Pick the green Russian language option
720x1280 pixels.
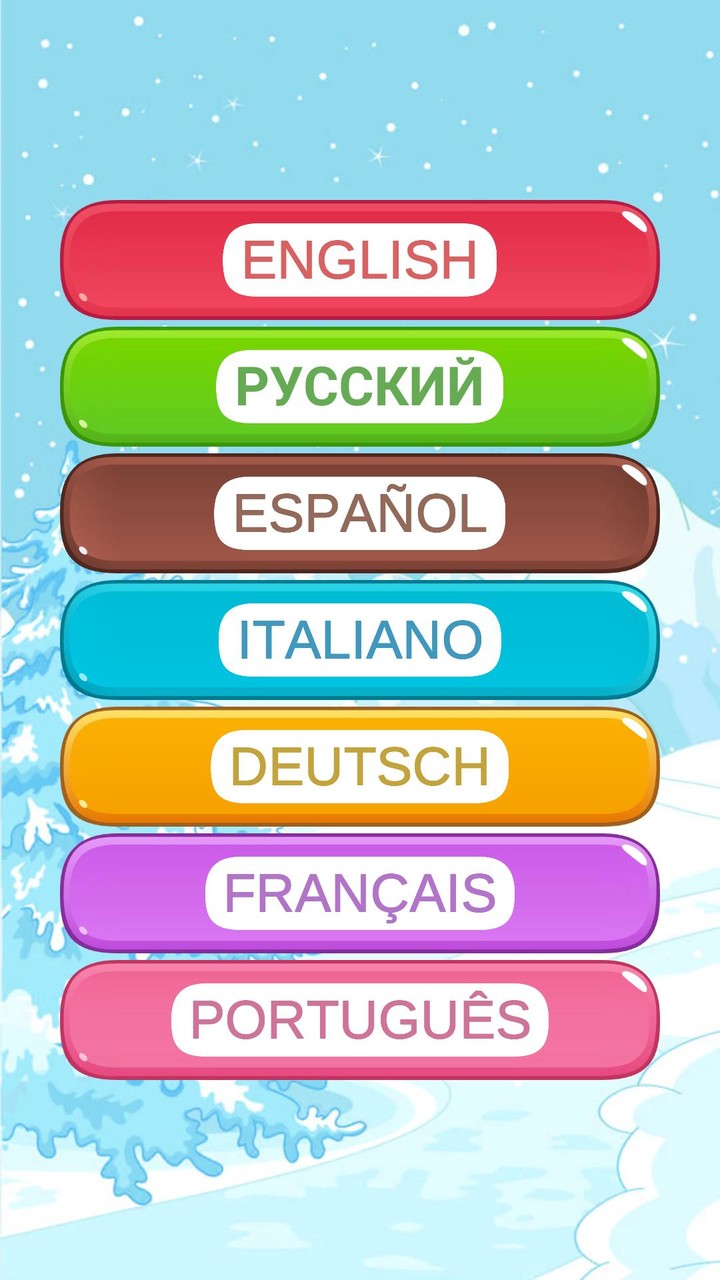[x=360, y=387]
